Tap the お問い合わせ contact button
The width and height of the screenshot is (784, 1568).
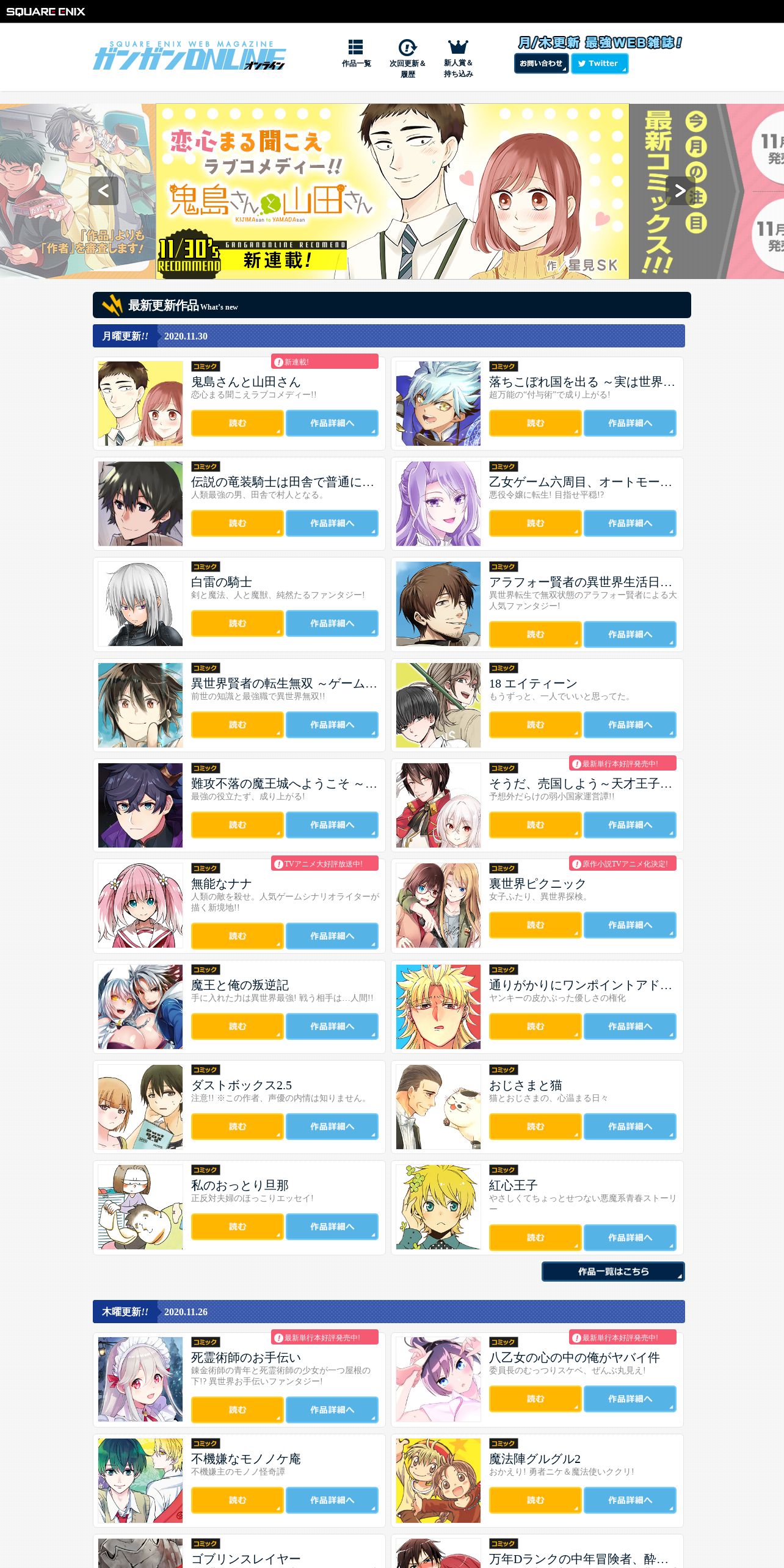tap(541, 64)
